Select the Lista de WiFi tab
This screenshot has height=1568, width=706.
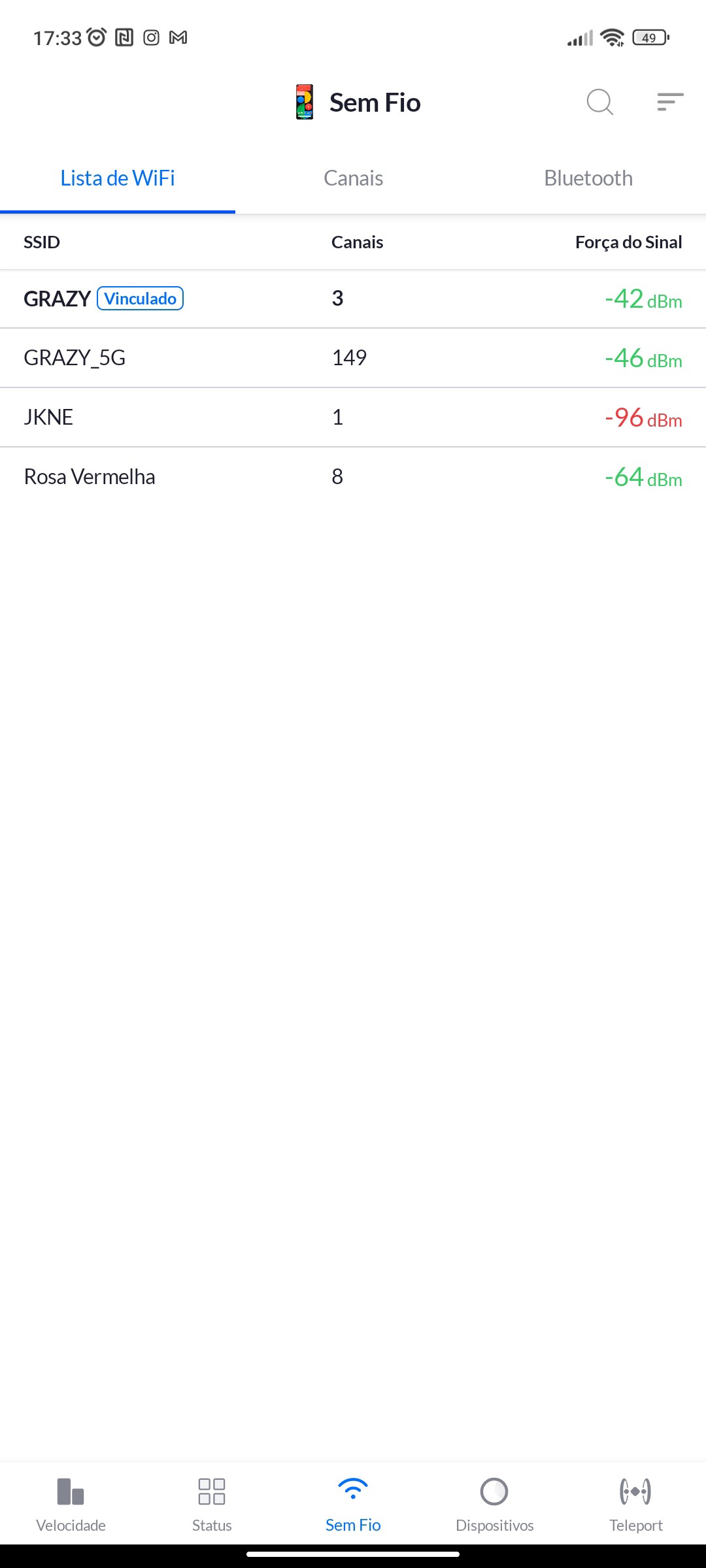point(118,178)
